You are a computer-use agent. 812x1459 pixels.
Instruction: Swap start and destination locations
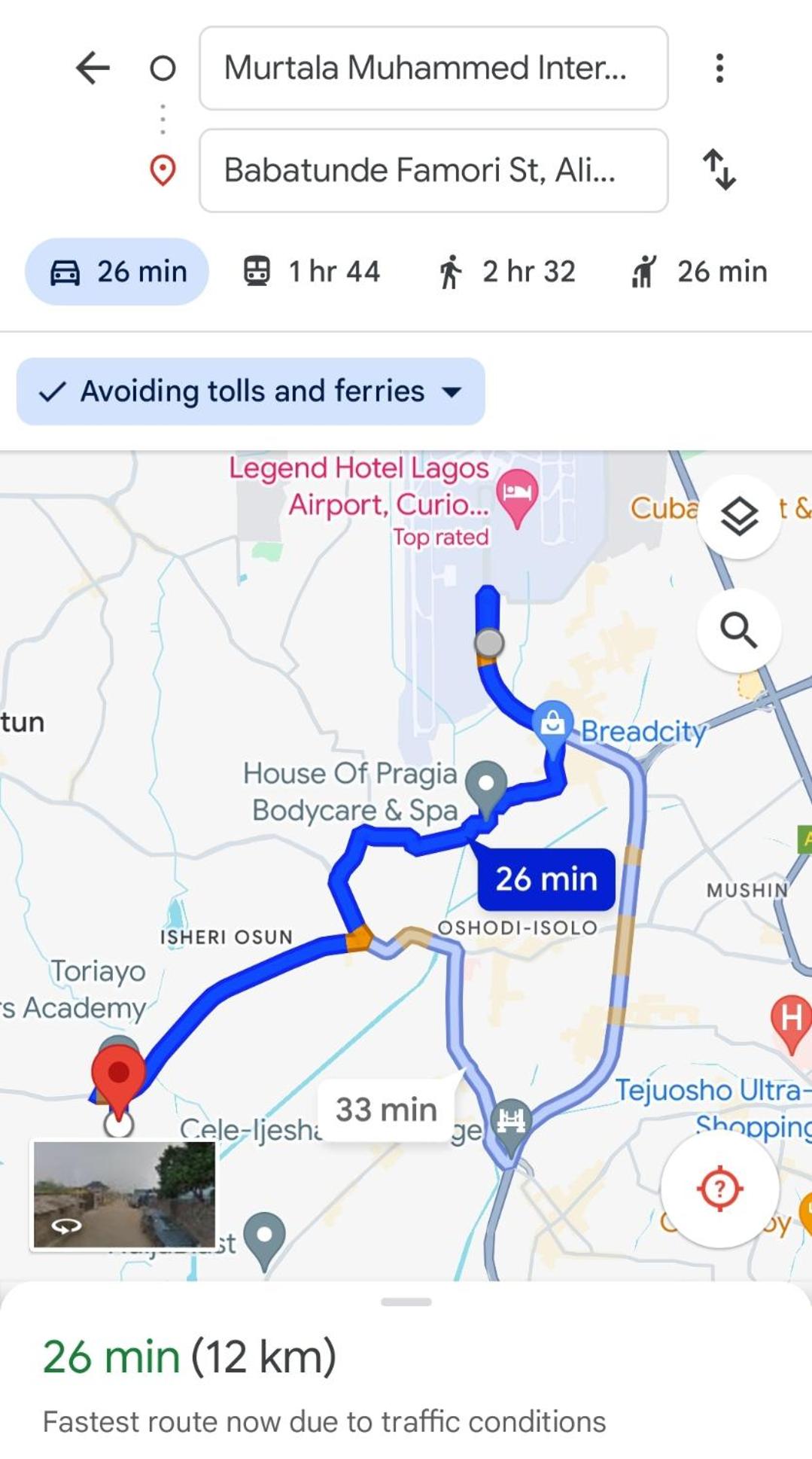719,169
